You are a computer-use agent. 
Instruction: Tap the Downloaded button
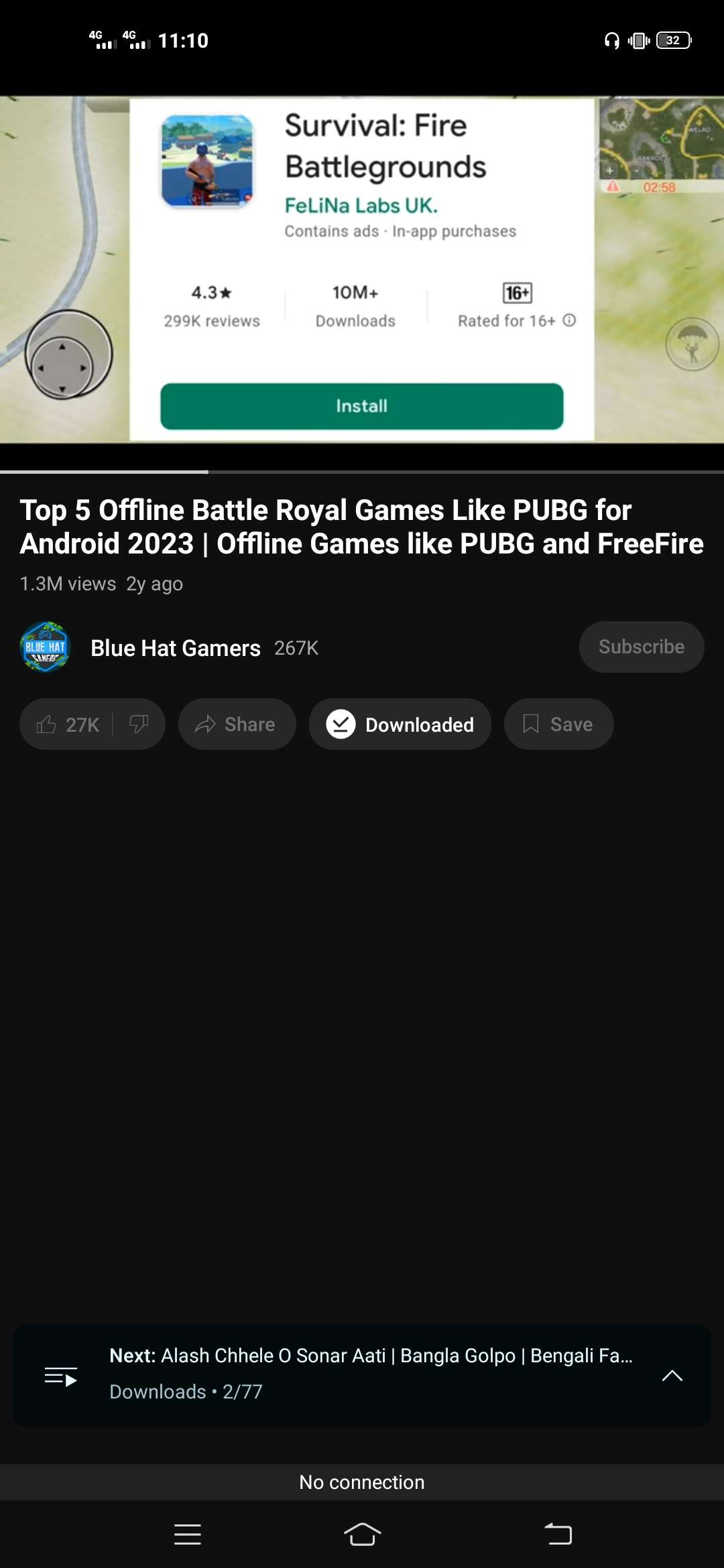click(400, 724)
